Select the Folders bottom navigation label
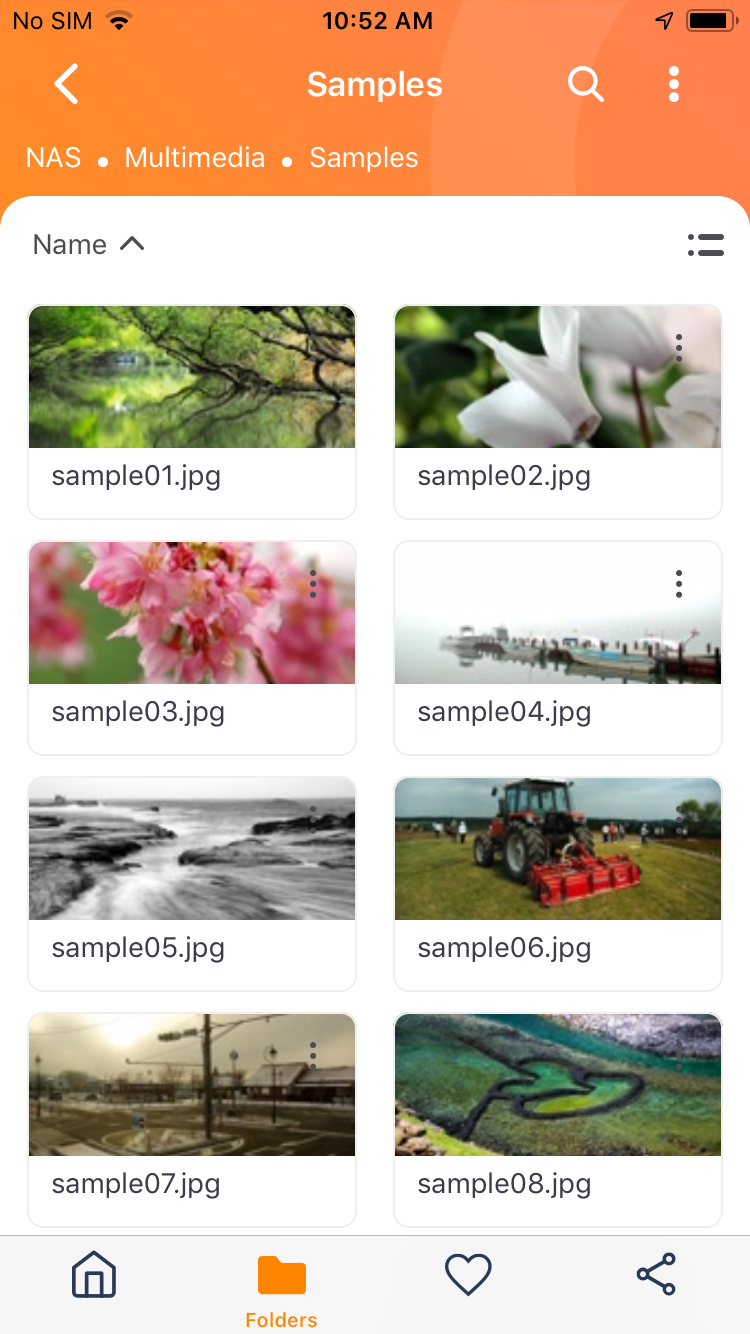The height and width of the screenshot is (1334, 750). [x=281, y=1319]
